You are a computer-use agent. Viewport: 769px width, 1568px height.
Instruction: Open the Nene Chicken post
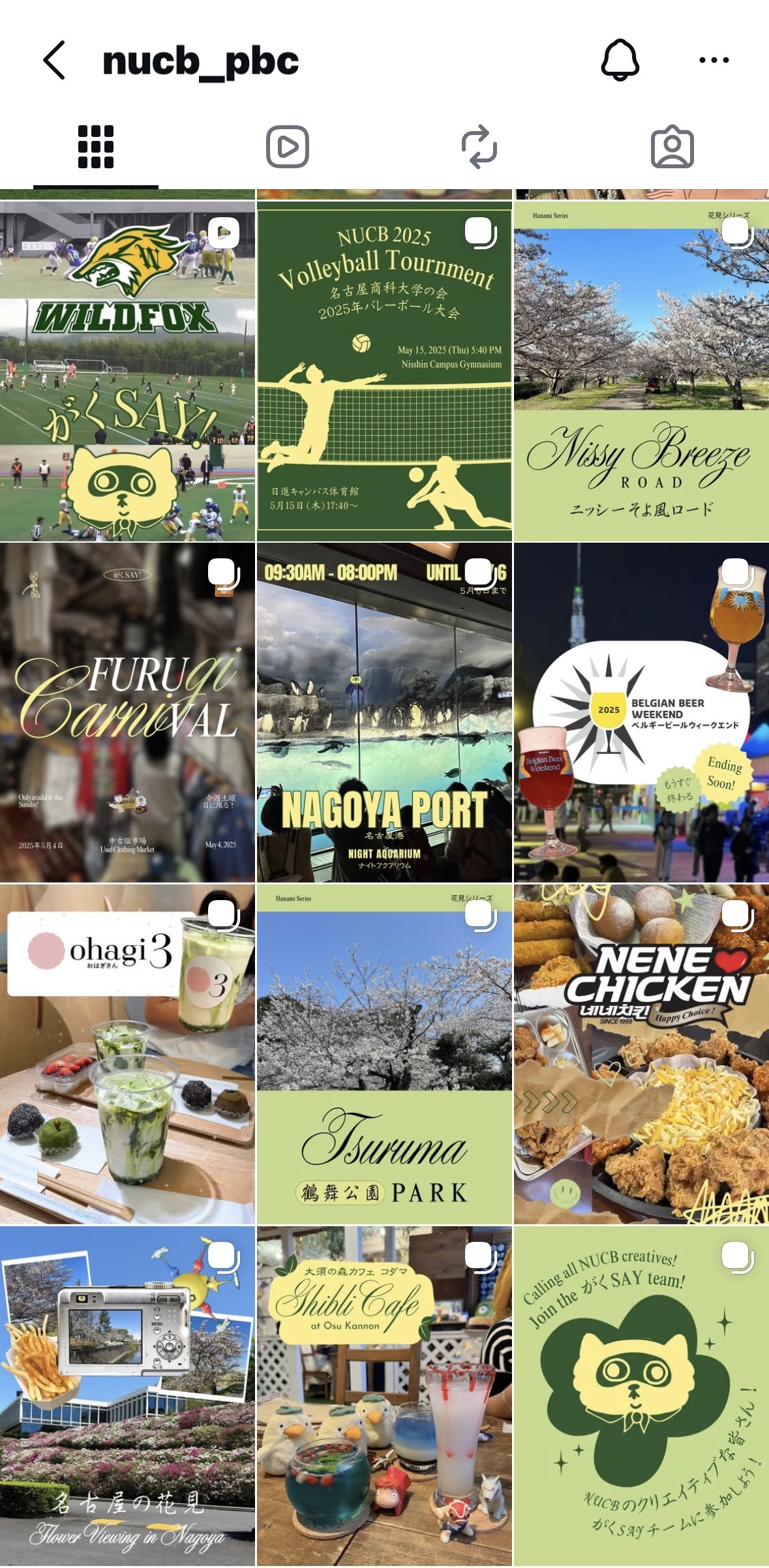coord(641,1054)
